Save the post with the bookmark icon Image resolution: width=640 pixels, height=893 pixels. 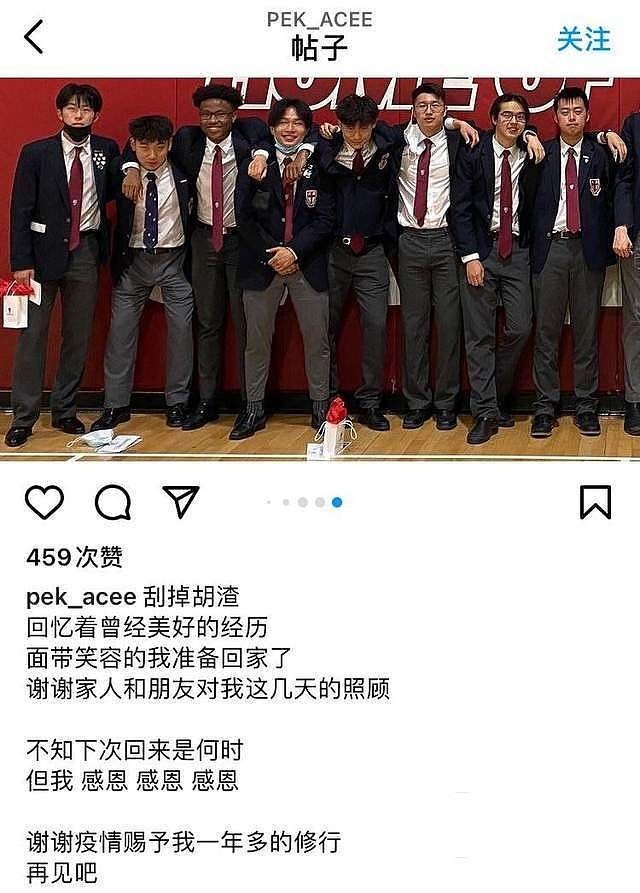pos(595,501)
